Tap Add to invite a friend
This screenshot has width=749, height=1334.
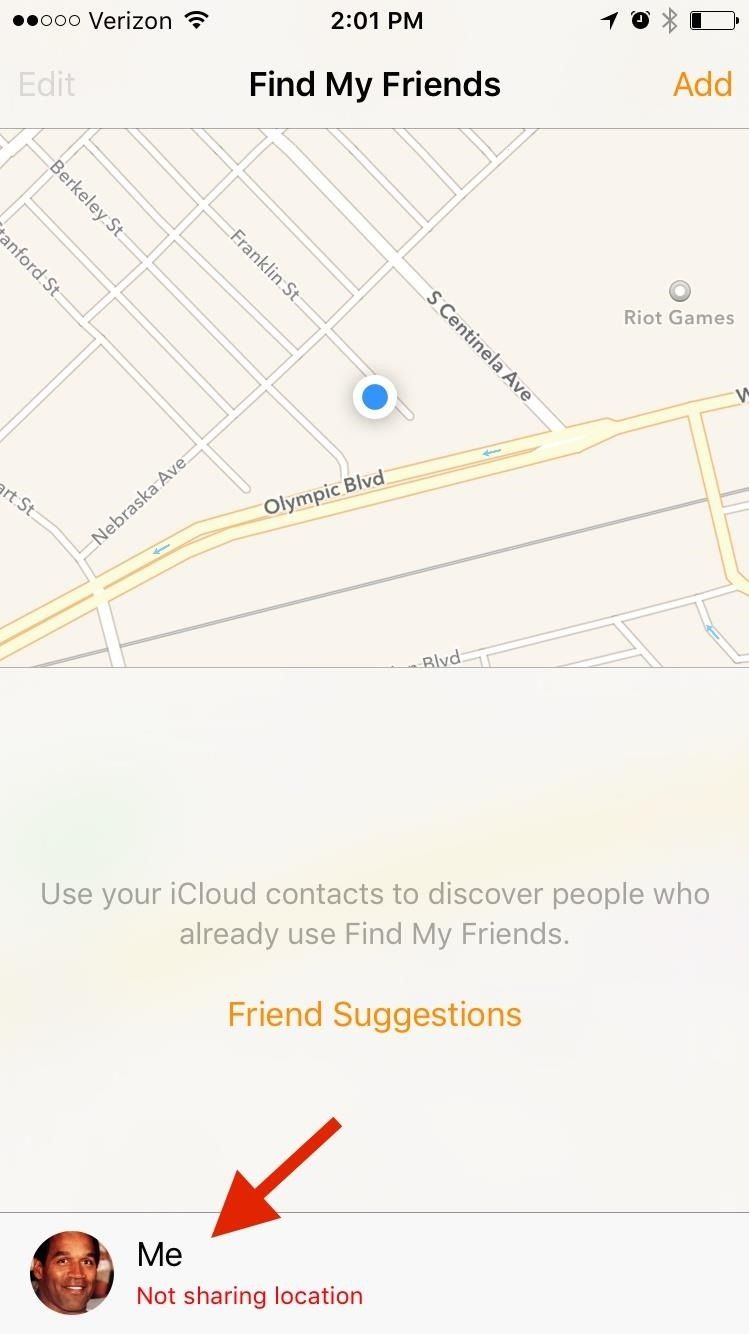tap(702, 84)
